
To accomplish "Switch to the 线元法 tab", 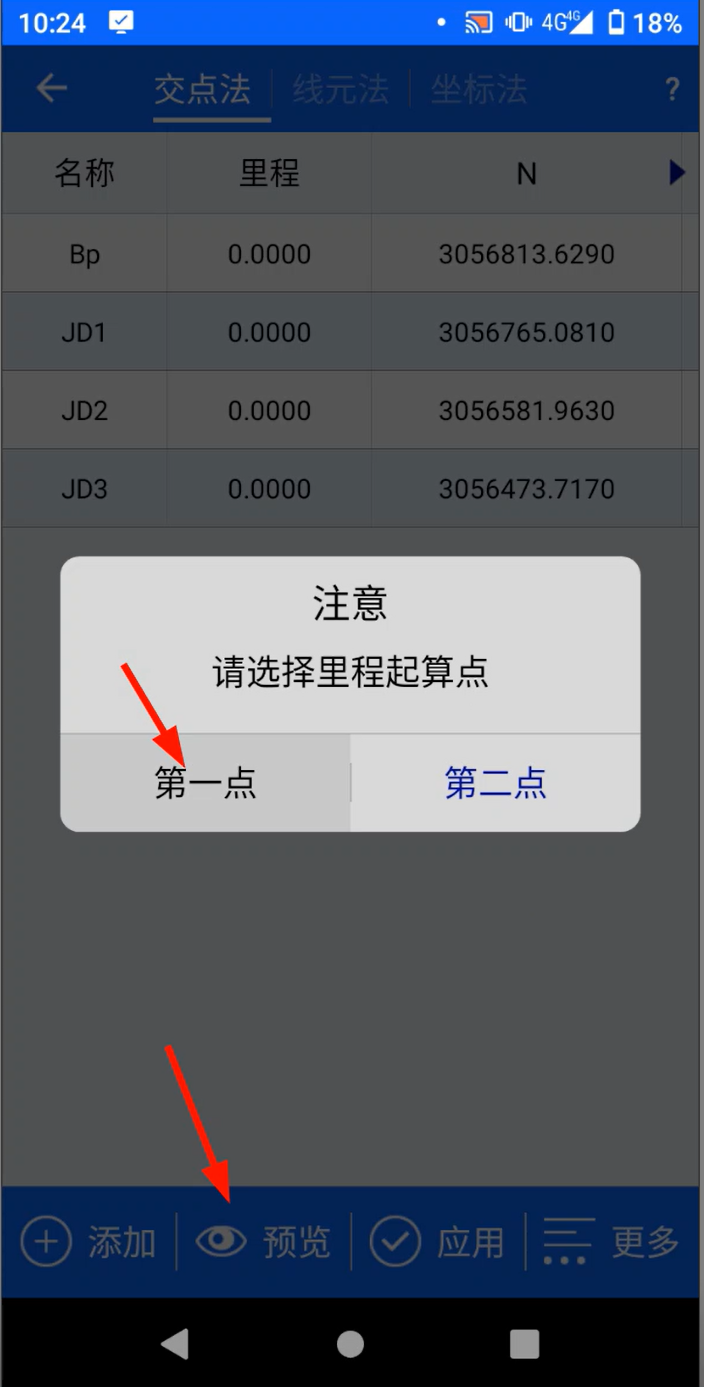I will (x=340, y=90).
